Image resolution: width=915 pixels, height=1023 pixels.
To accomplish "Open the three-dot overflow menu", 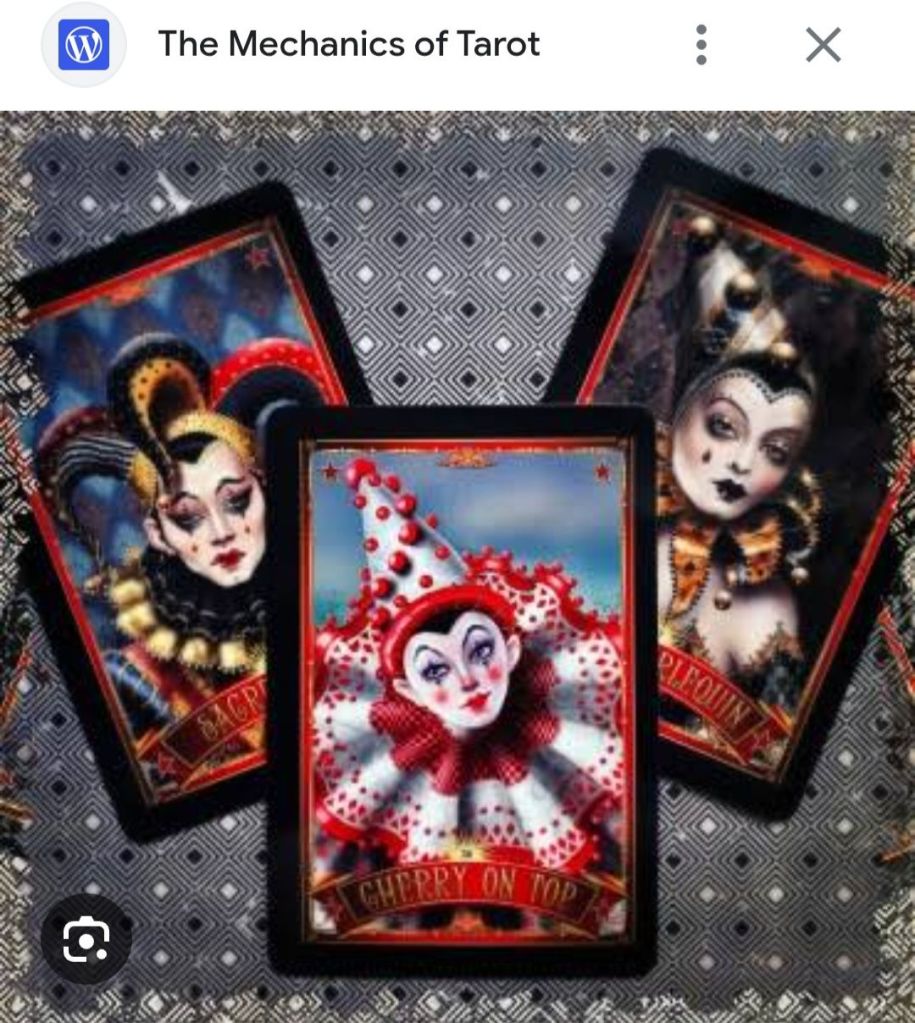I will [701, 45].
